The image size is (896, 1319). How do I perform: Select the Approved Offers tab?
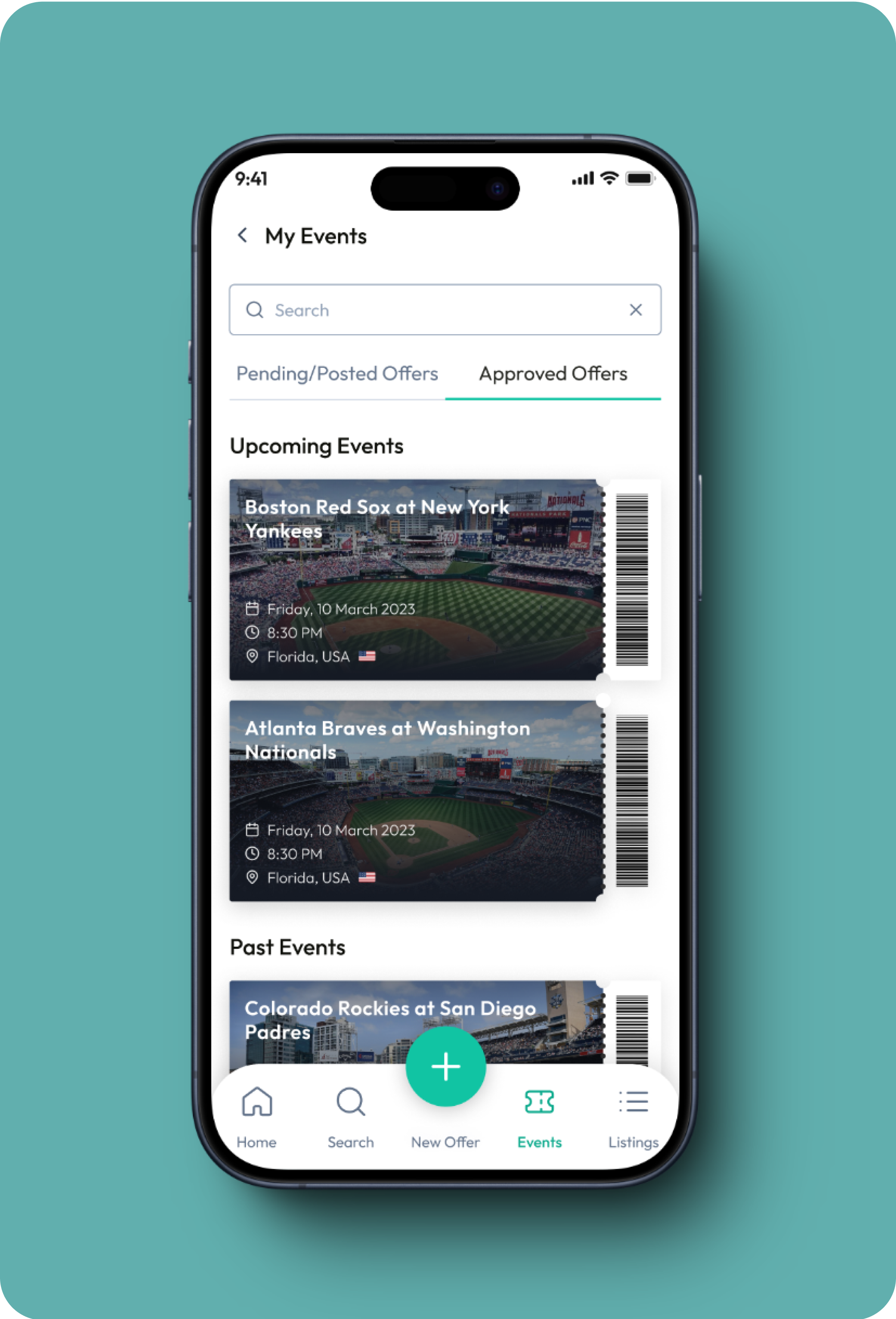click(x=553, y=373)
